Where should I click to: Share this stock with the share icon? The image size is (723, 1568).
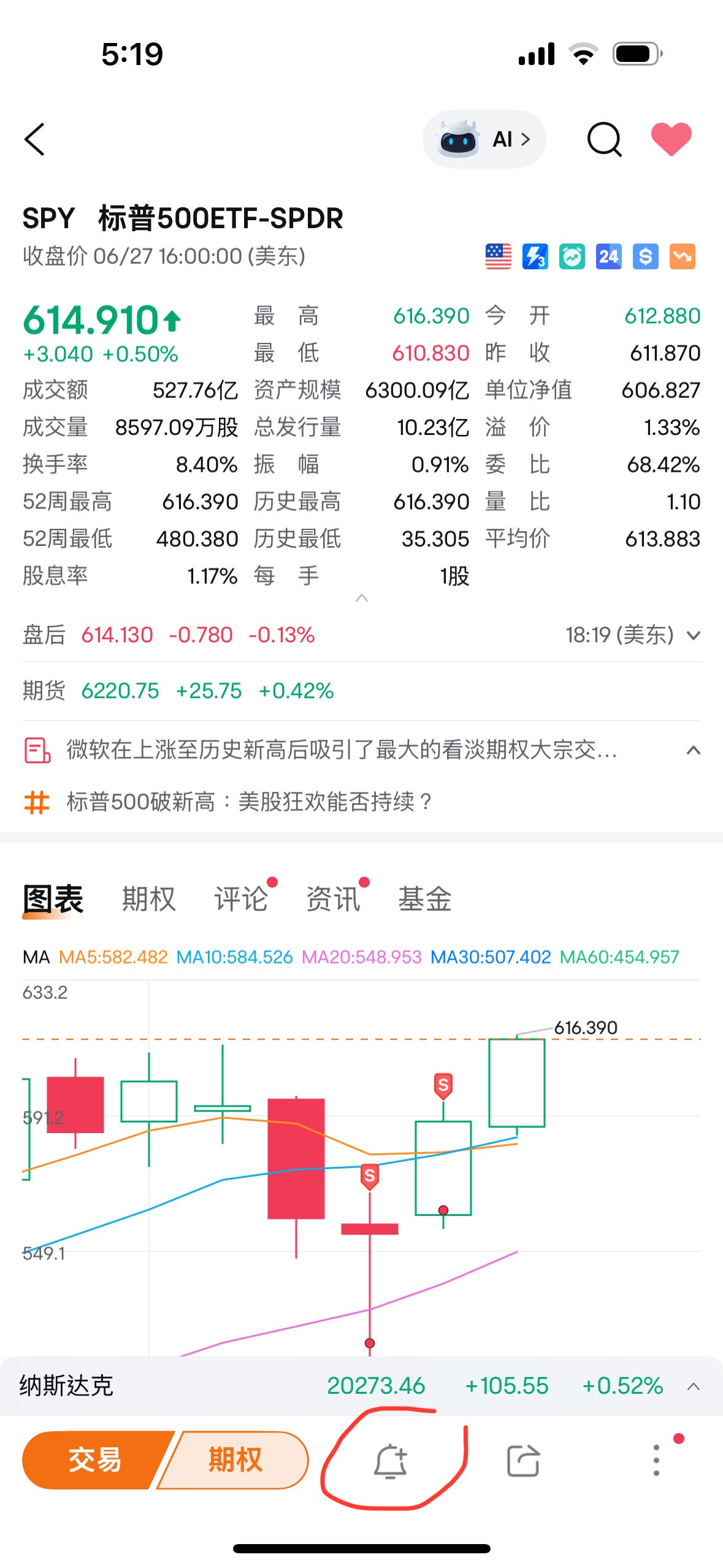pos(523,1460)
